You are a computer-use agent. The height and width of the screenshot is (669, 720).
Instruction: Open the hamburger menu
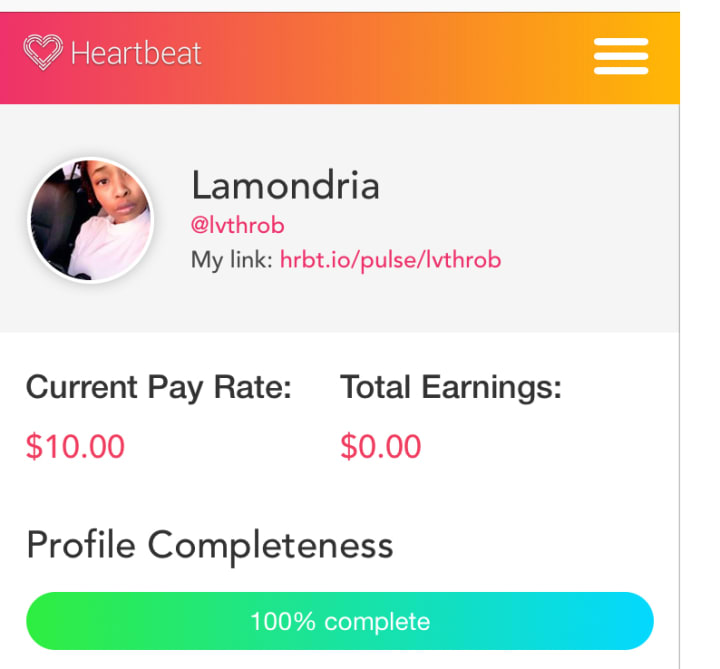(621, 56)
